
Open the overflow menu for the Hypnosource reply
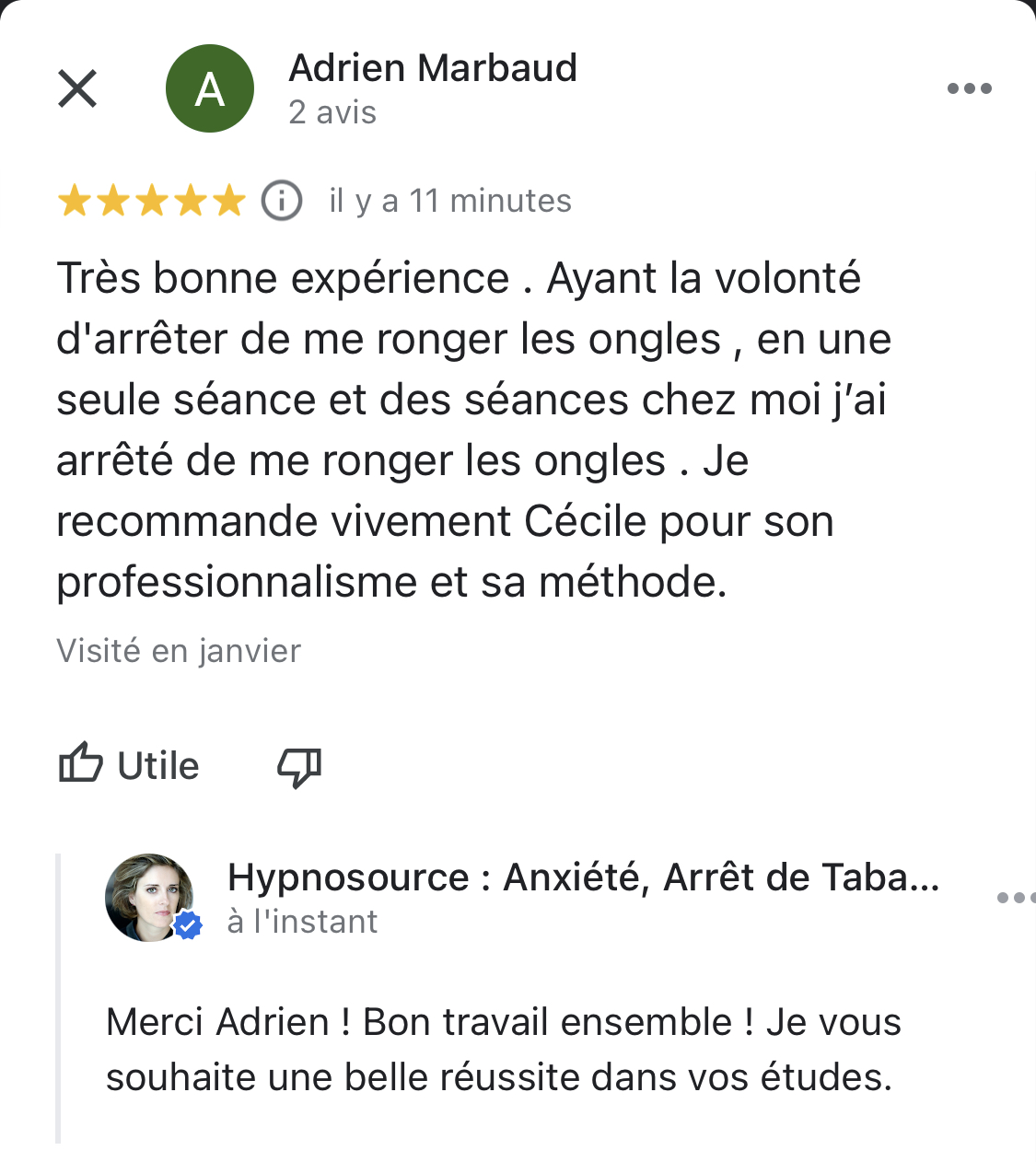(1015, 898)
